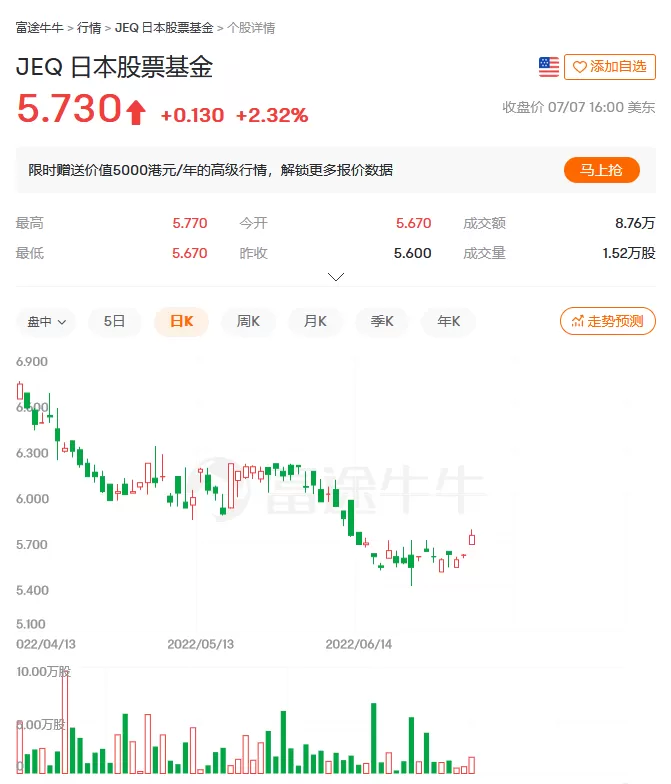Choose the 季K chart tab
The image size is (671, 784).
click(x=382, y=322)
